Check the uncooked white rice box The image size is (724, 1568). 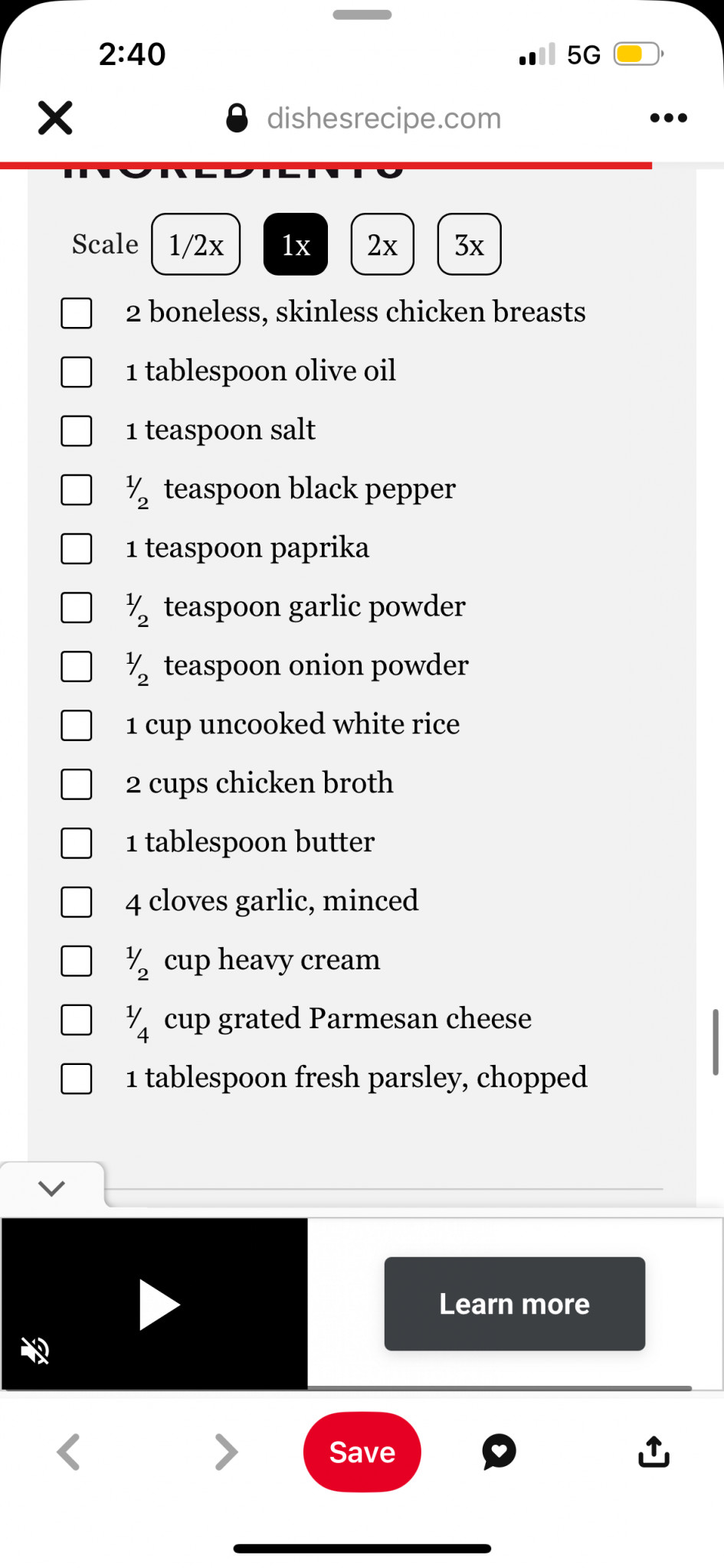77,725
